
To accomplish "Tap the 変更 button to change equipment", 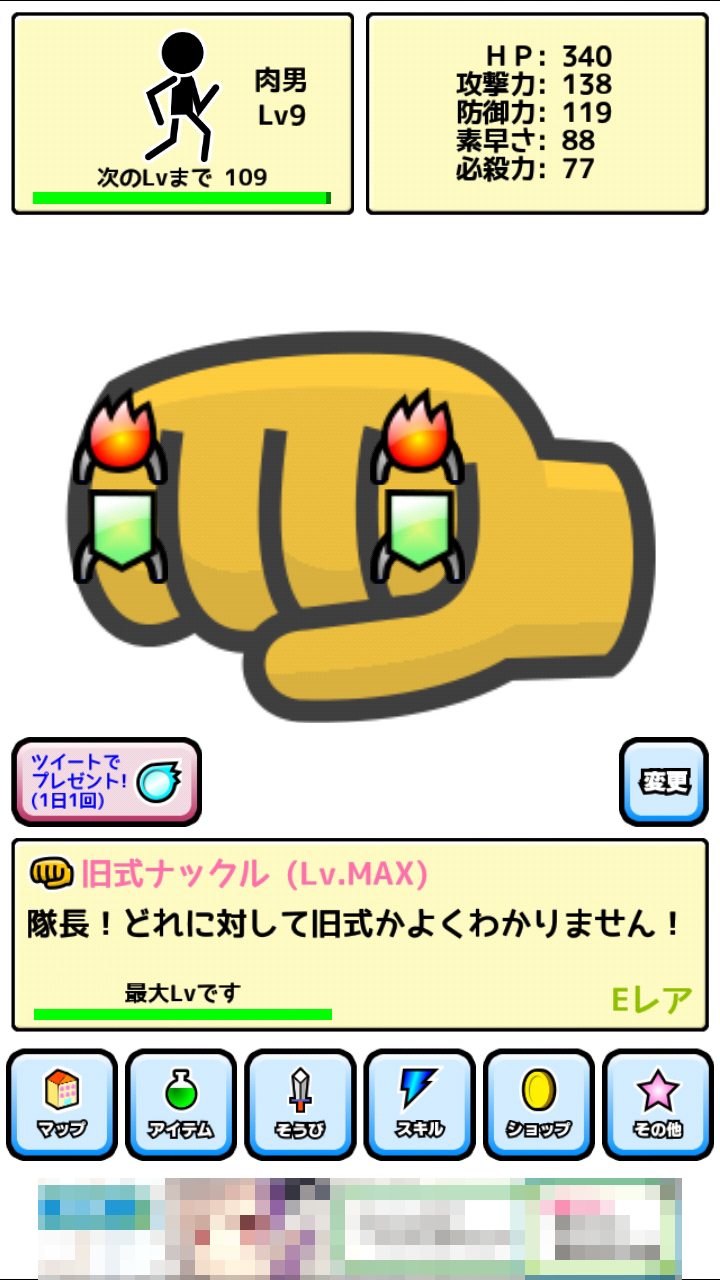I will point(664,781).
